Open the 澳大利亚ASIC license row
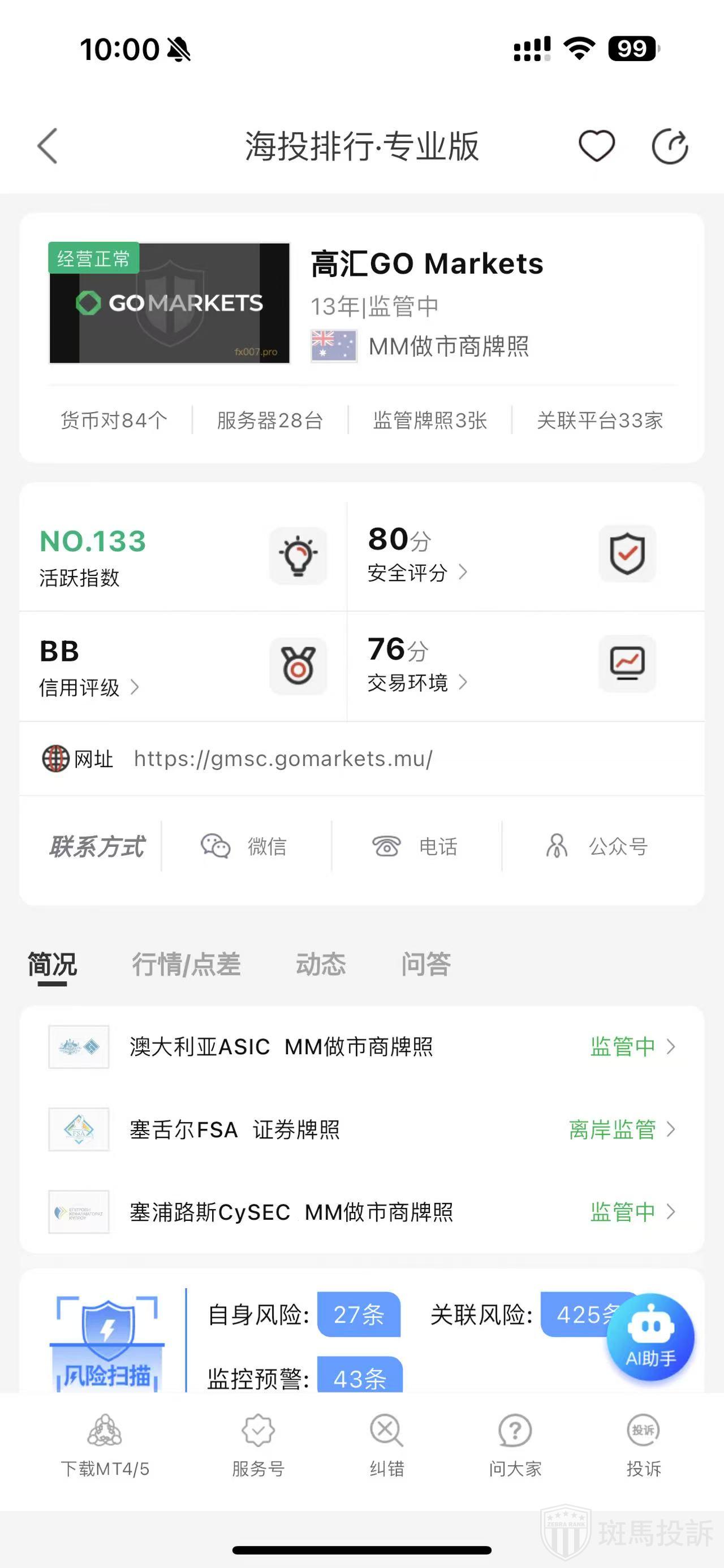The height and width of the screenshot is (1568, 724). [x=361, y=1047]
